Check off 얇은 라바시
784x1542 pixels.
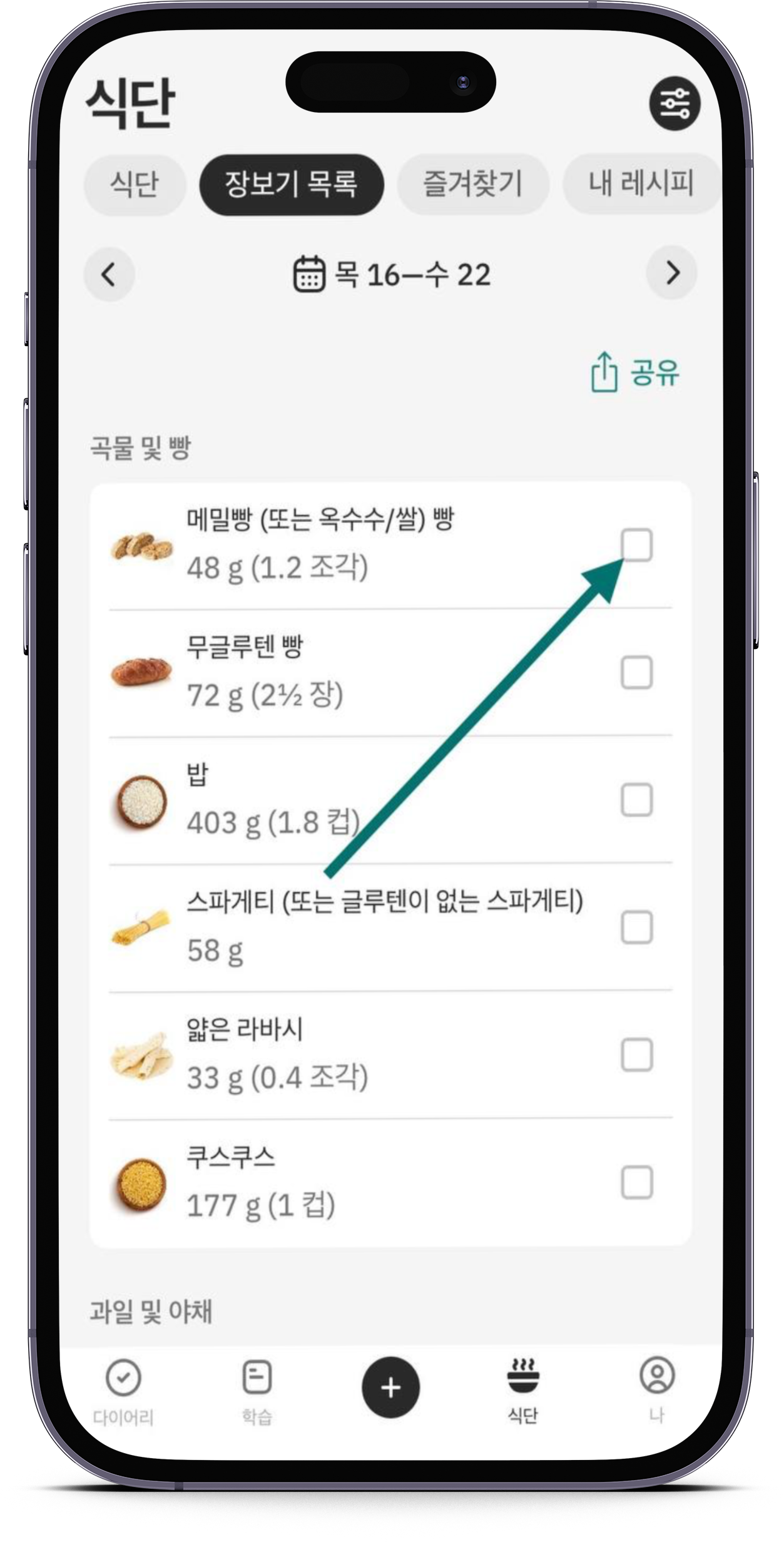point(636,1055)
